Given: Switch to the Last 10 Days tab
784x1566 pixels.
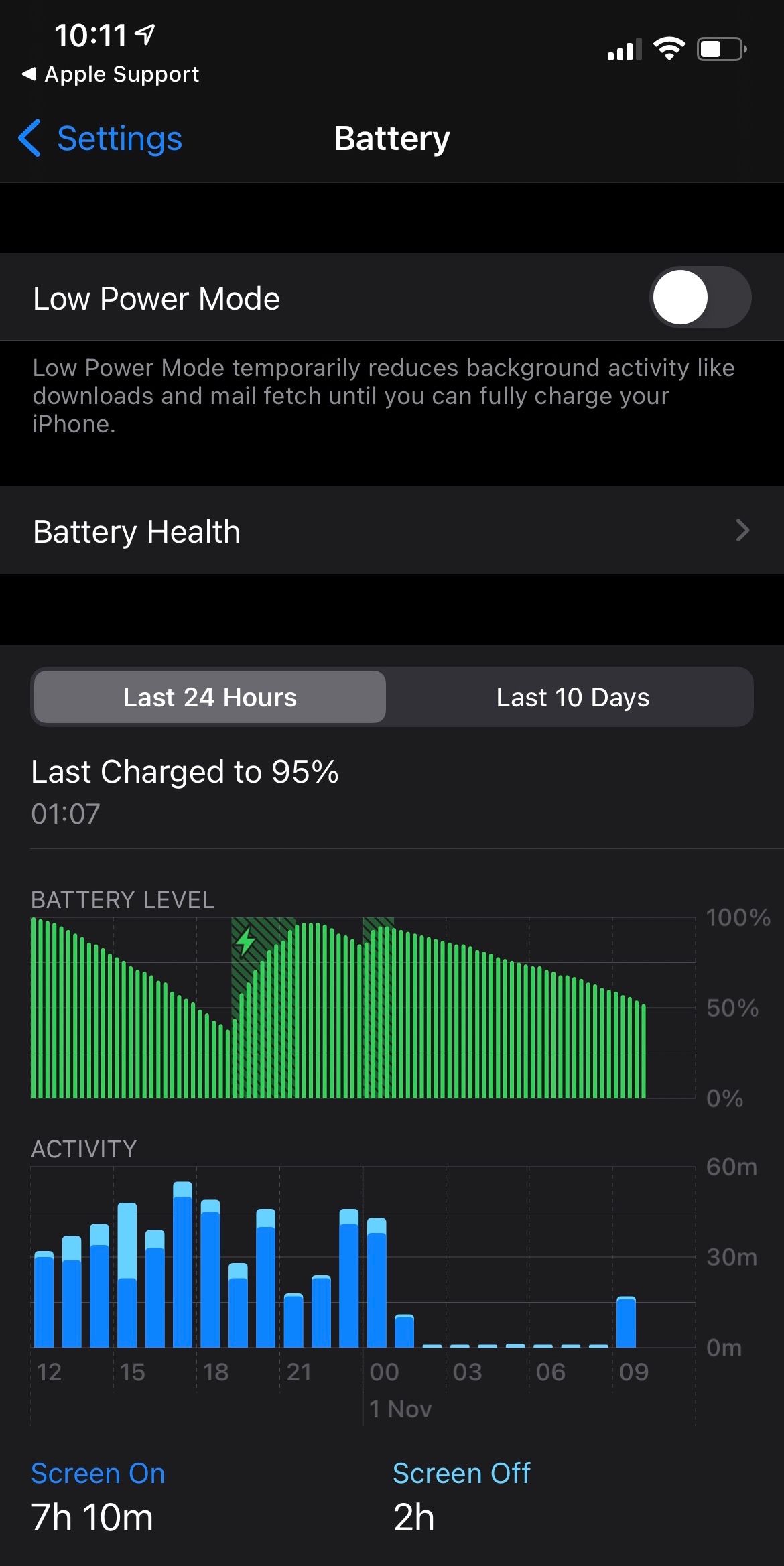Looking at the screenshot, I should pos(572,697).
